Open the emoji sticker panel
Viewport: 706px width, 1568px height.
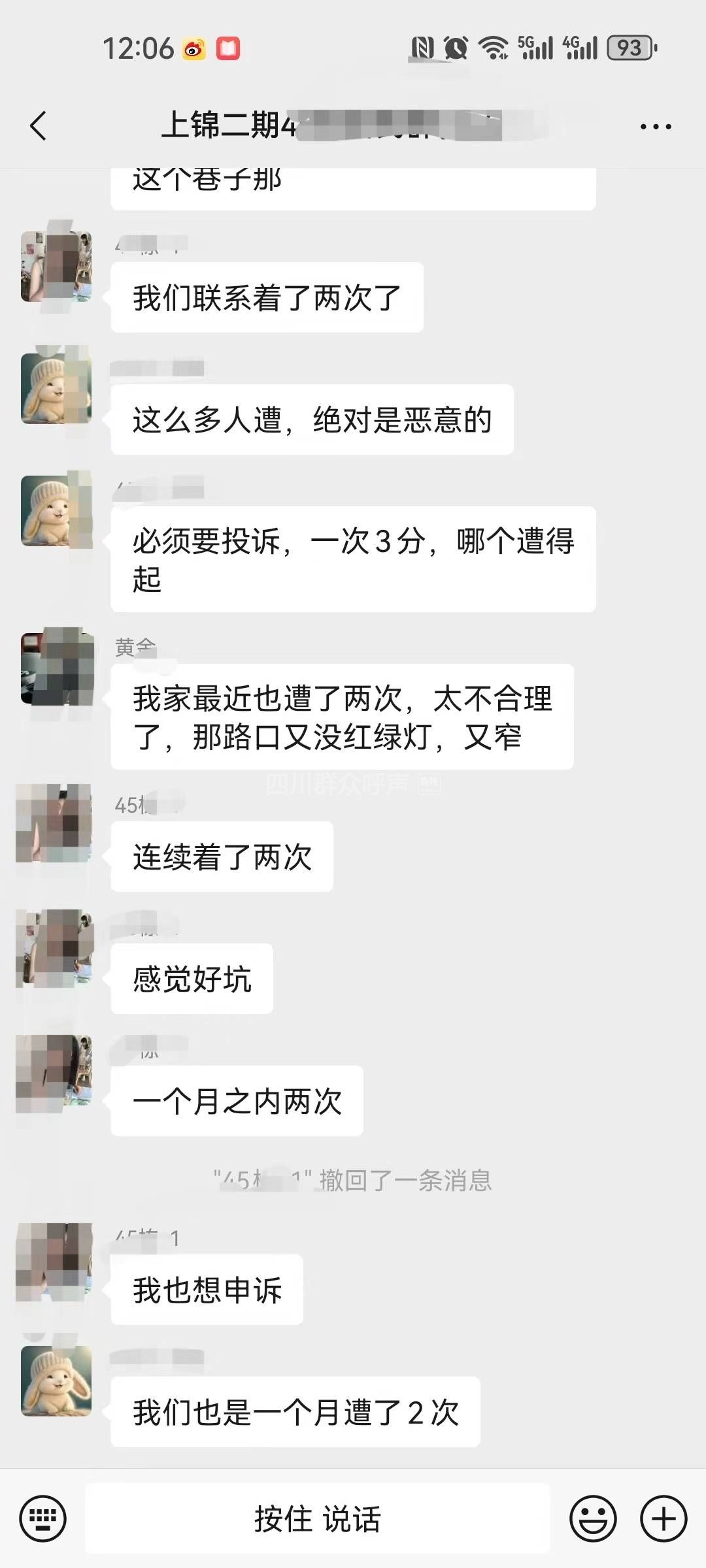[x=593, y=1518]
